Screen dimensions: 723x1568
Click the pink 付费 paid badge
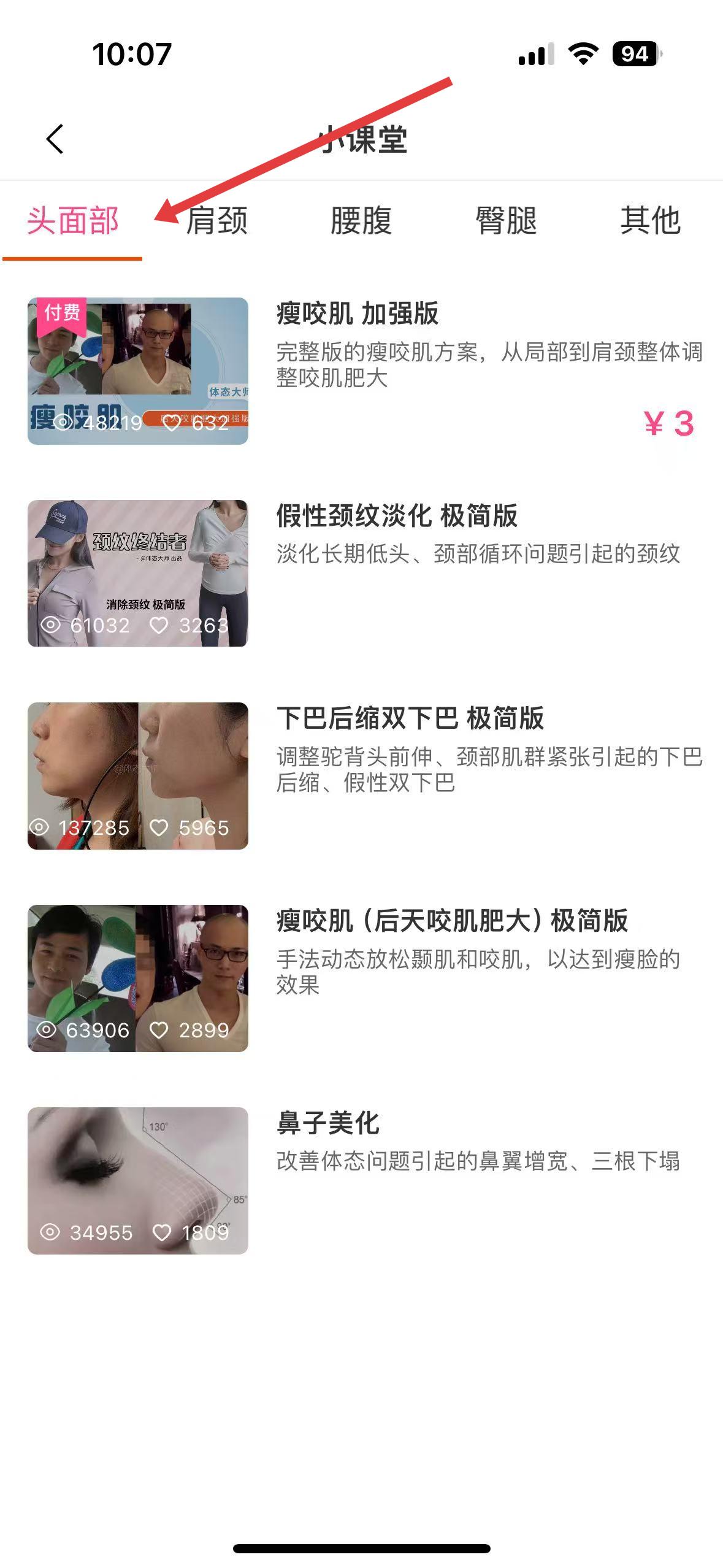pyautogui.click(x=63, y=314)
